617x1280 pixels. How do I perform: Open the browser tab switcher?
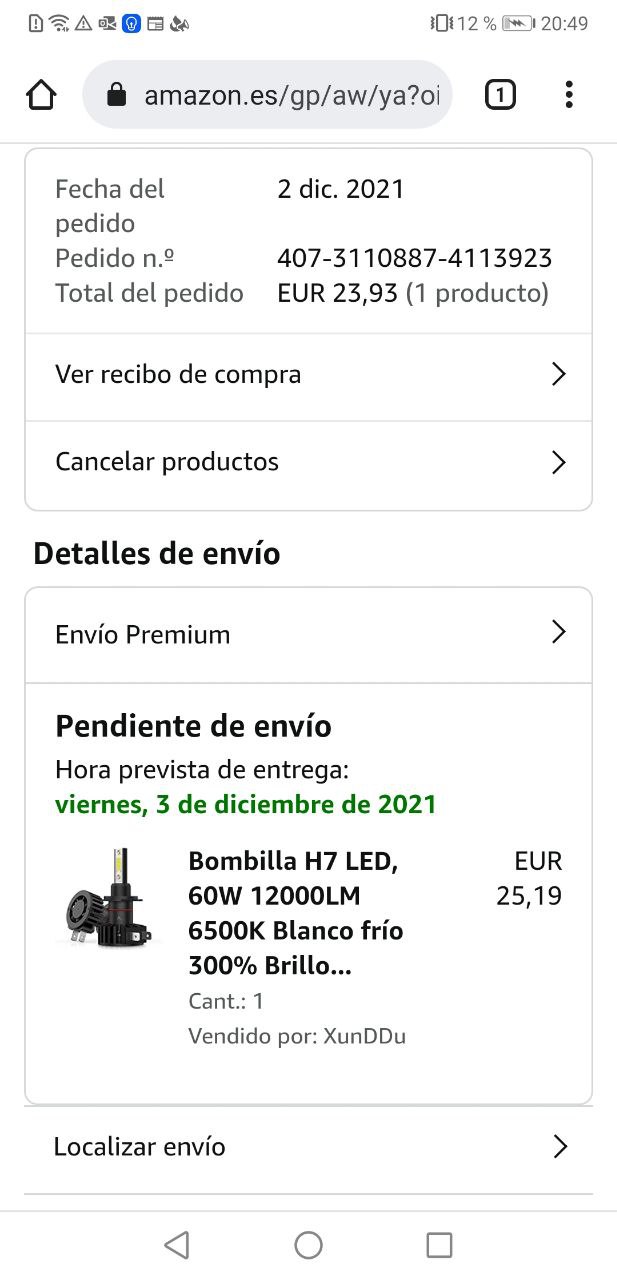point(500,95)
